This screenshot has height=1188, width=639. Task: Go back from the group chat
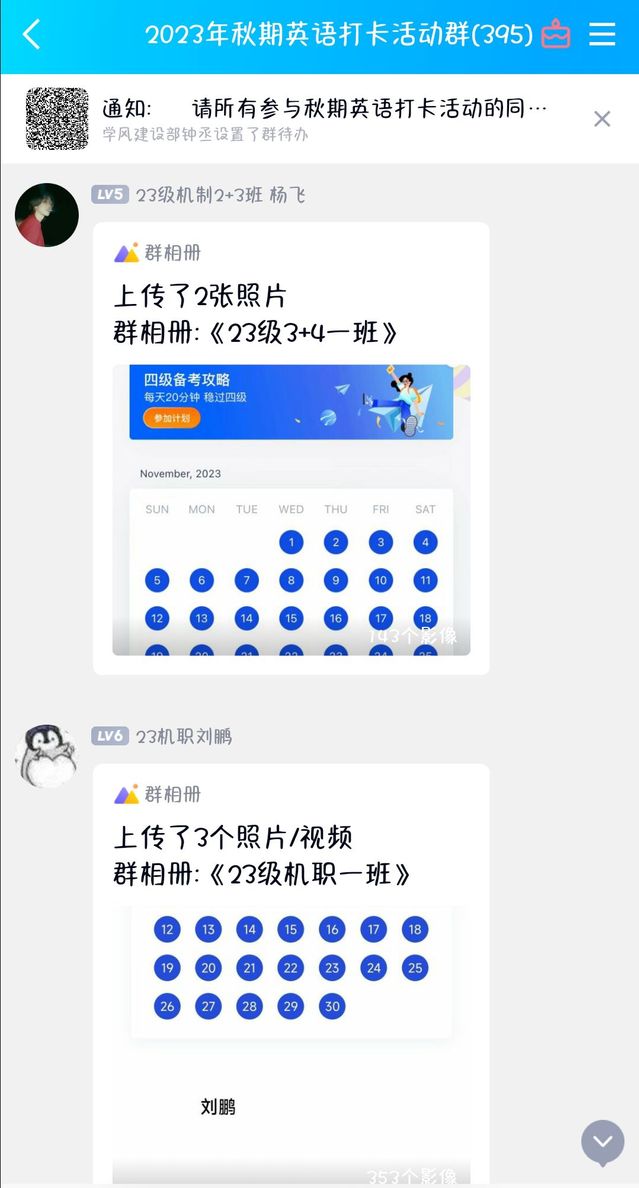pos(32,35)
